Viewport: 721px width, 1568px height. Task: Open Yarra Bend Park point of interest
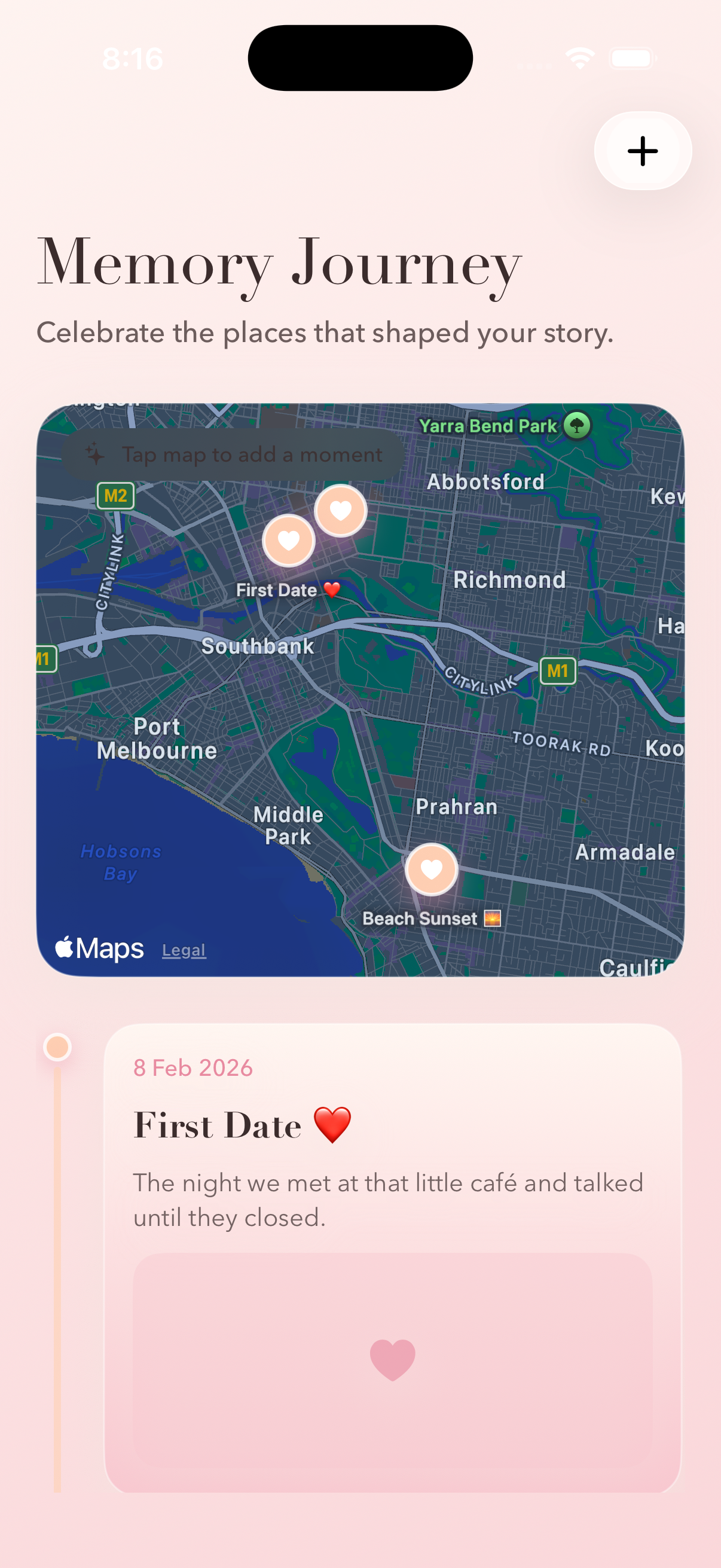pyautogui.click(x=577, y=425)
